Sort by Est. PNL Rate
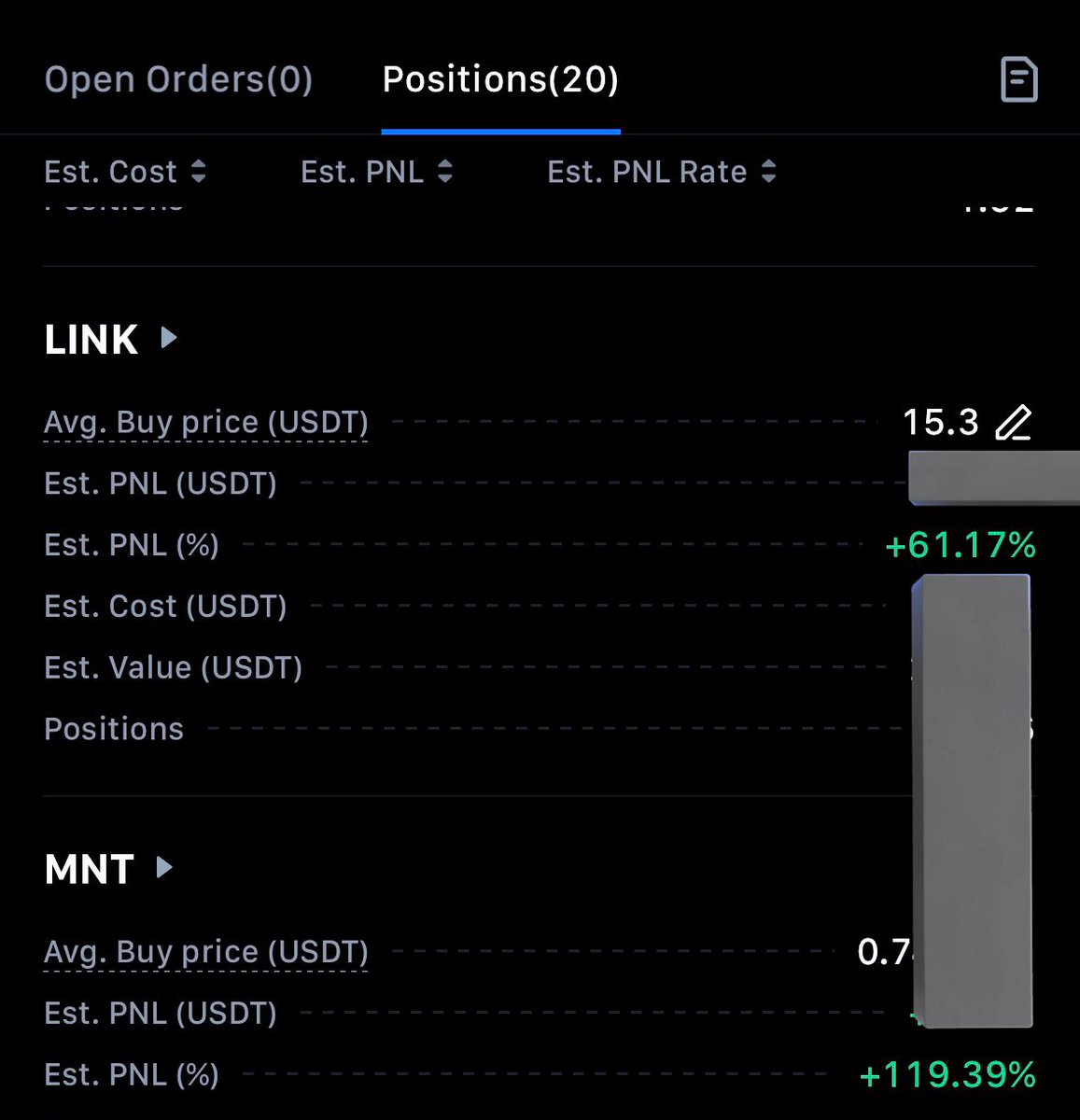The image size is (1080, 1120). click(x=661, y=172)
